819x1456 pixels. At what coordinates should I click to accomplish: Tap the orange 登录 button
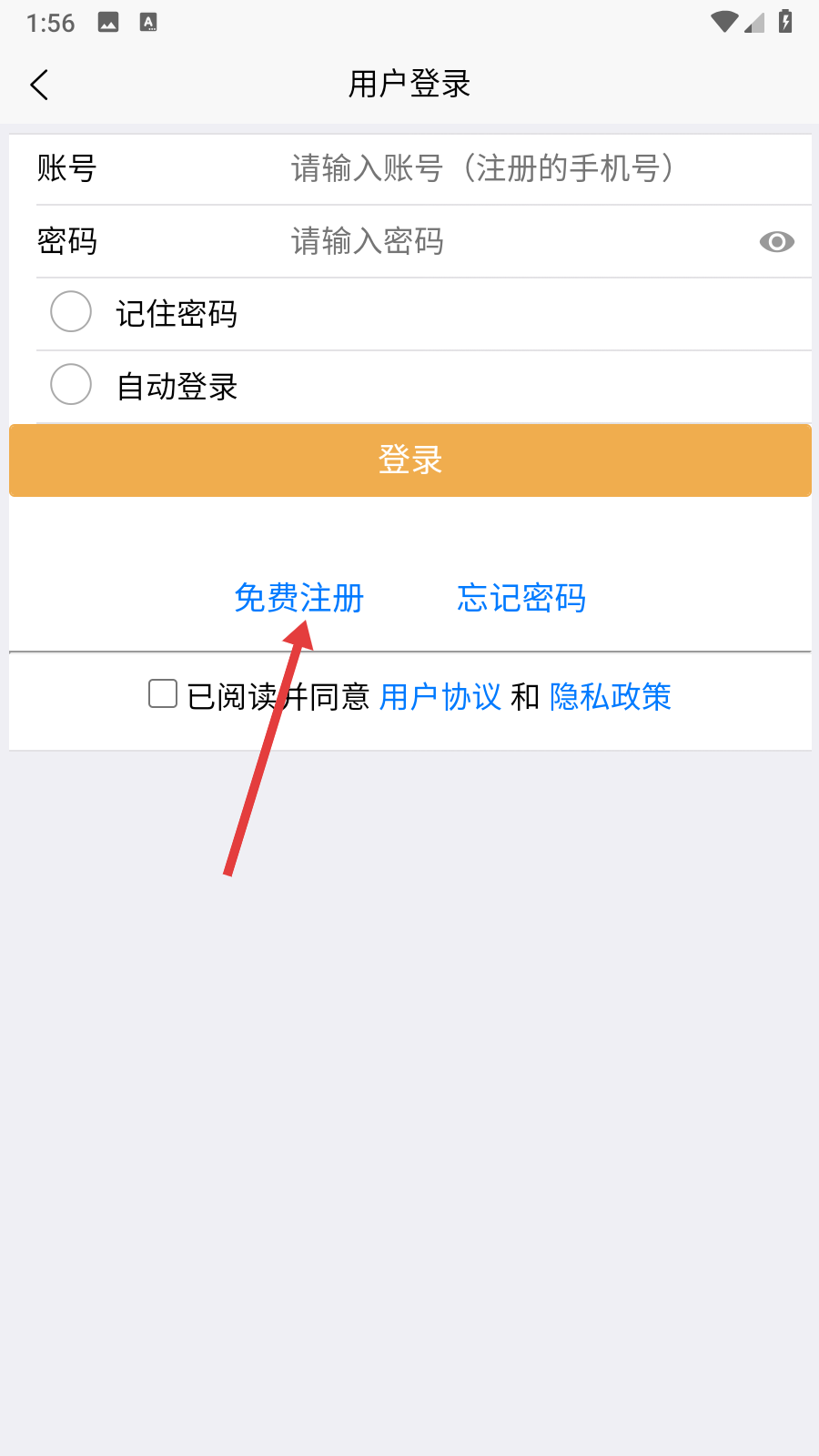point(409,460)
